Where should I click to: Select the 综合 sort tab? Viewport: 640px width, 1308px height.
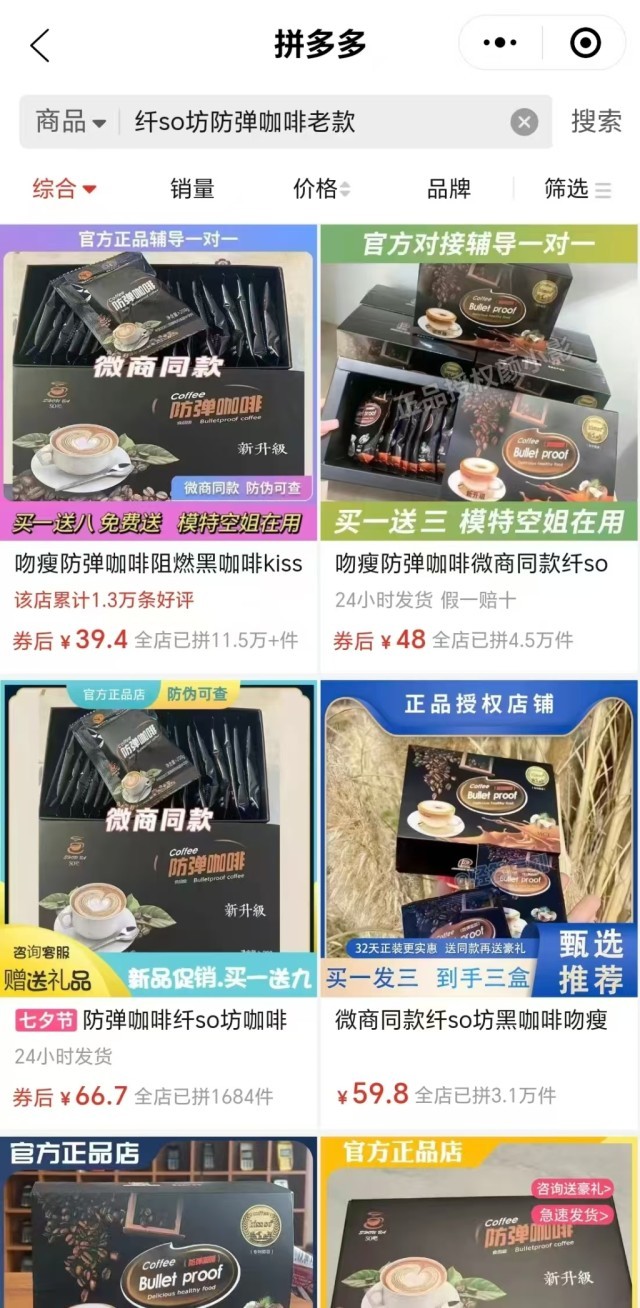63,188
